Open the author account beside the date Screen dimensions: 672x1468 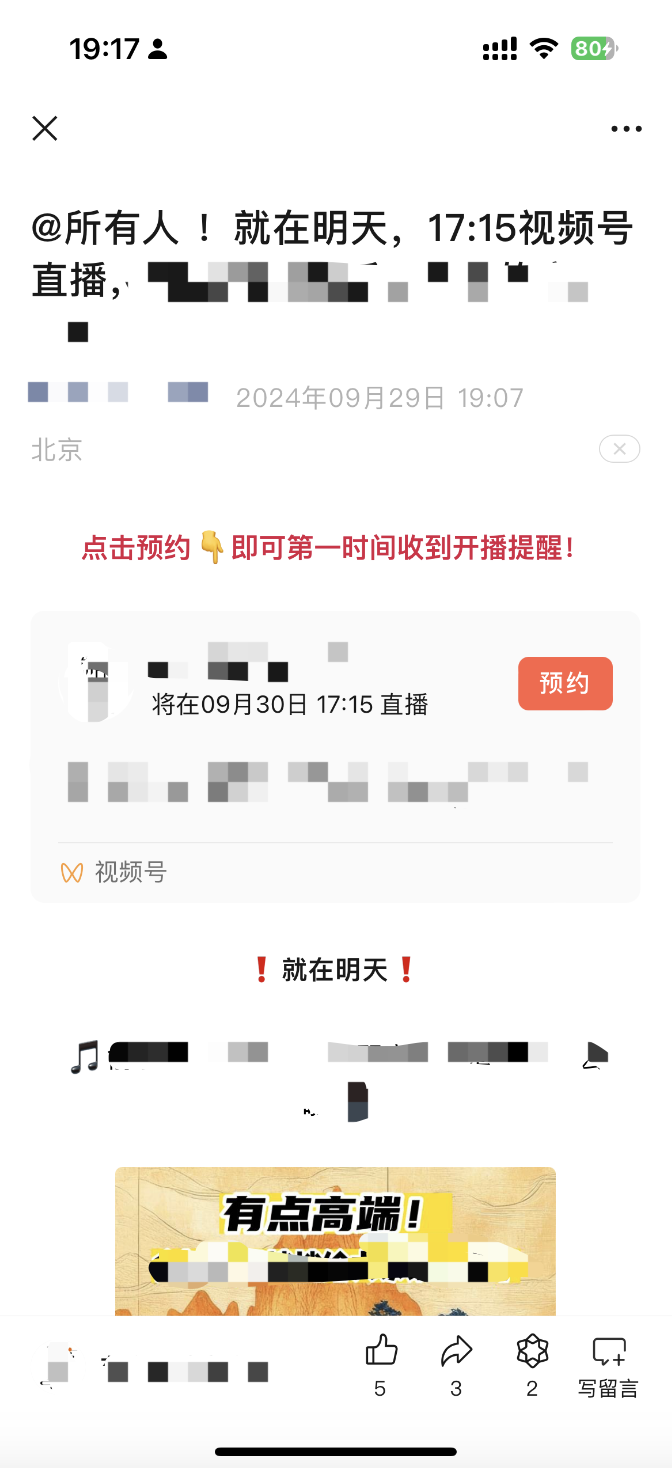coord(118,392)
